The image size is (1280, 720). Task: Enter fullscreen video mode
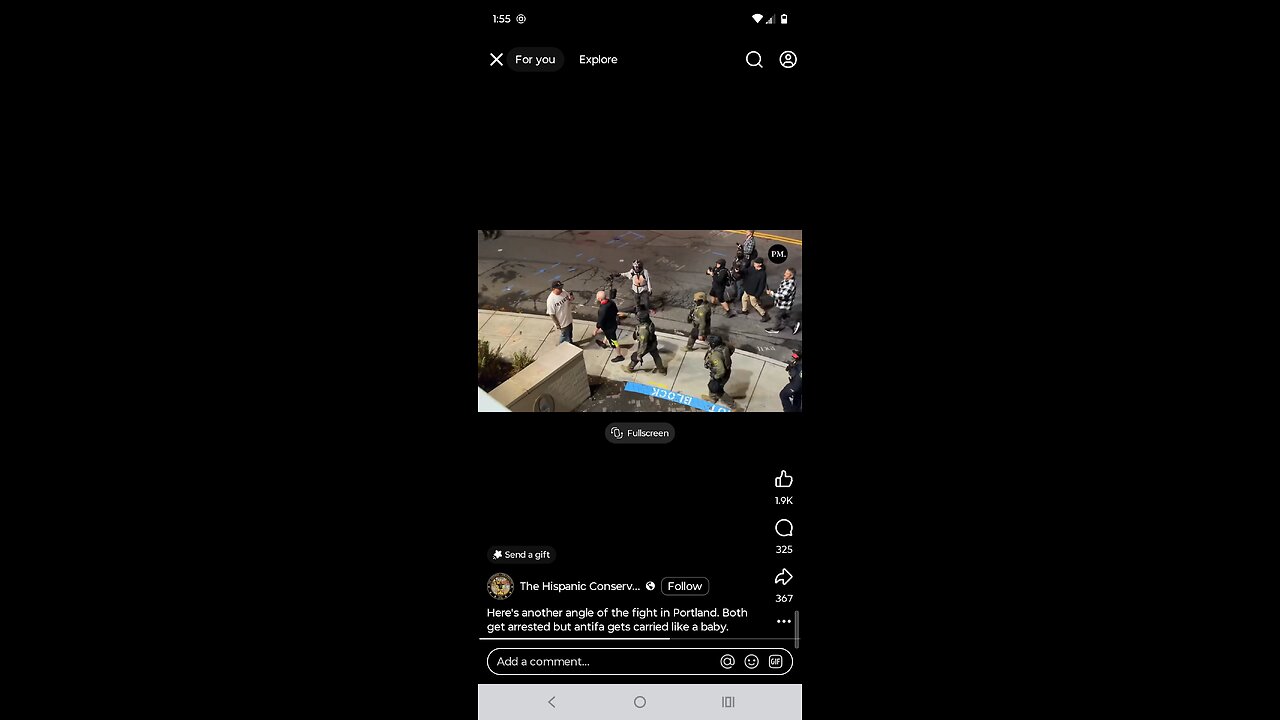pyautogui.click(x=640, y=433)
